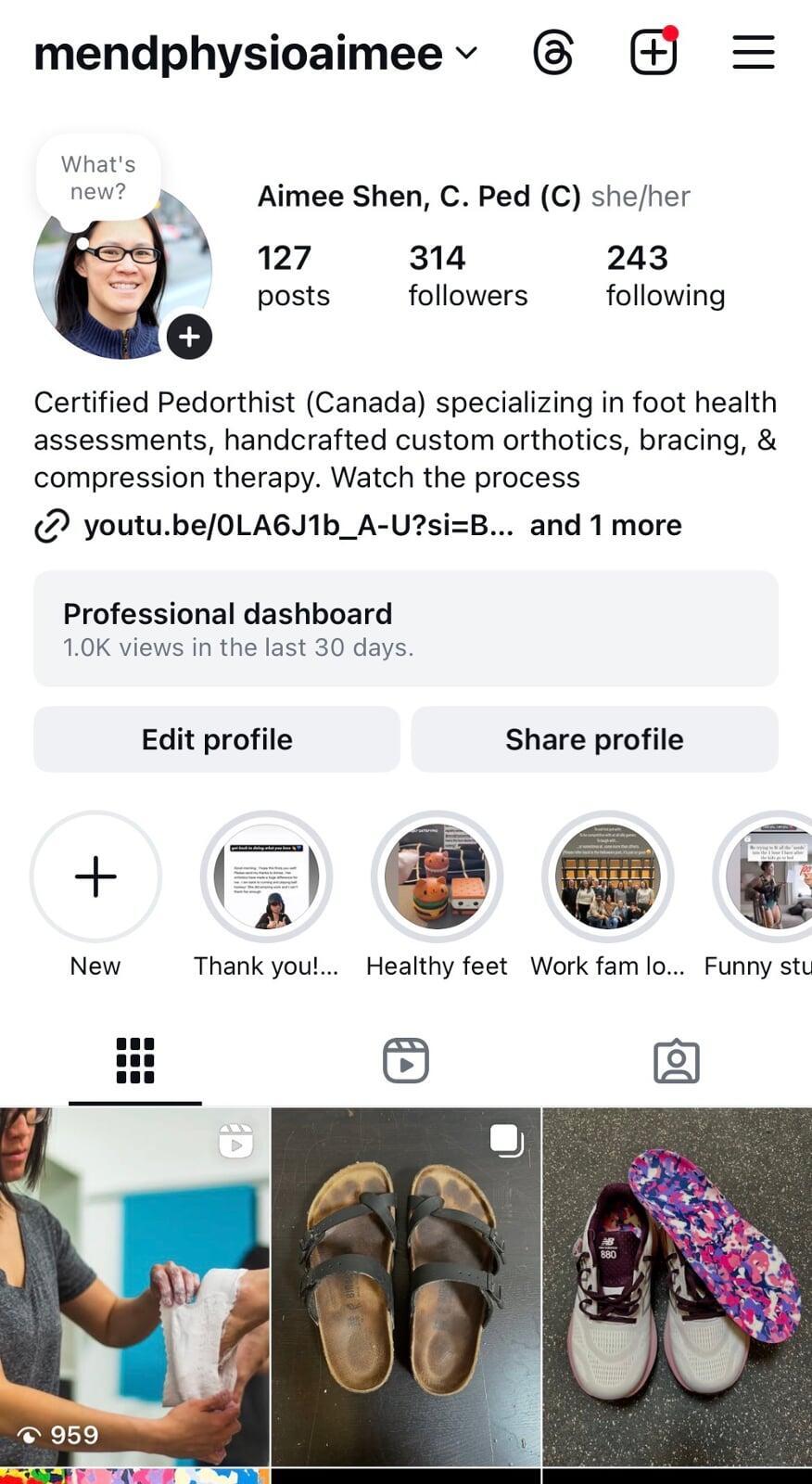
Task: Tap the What's new note bubble
Action: pos(98,177)
